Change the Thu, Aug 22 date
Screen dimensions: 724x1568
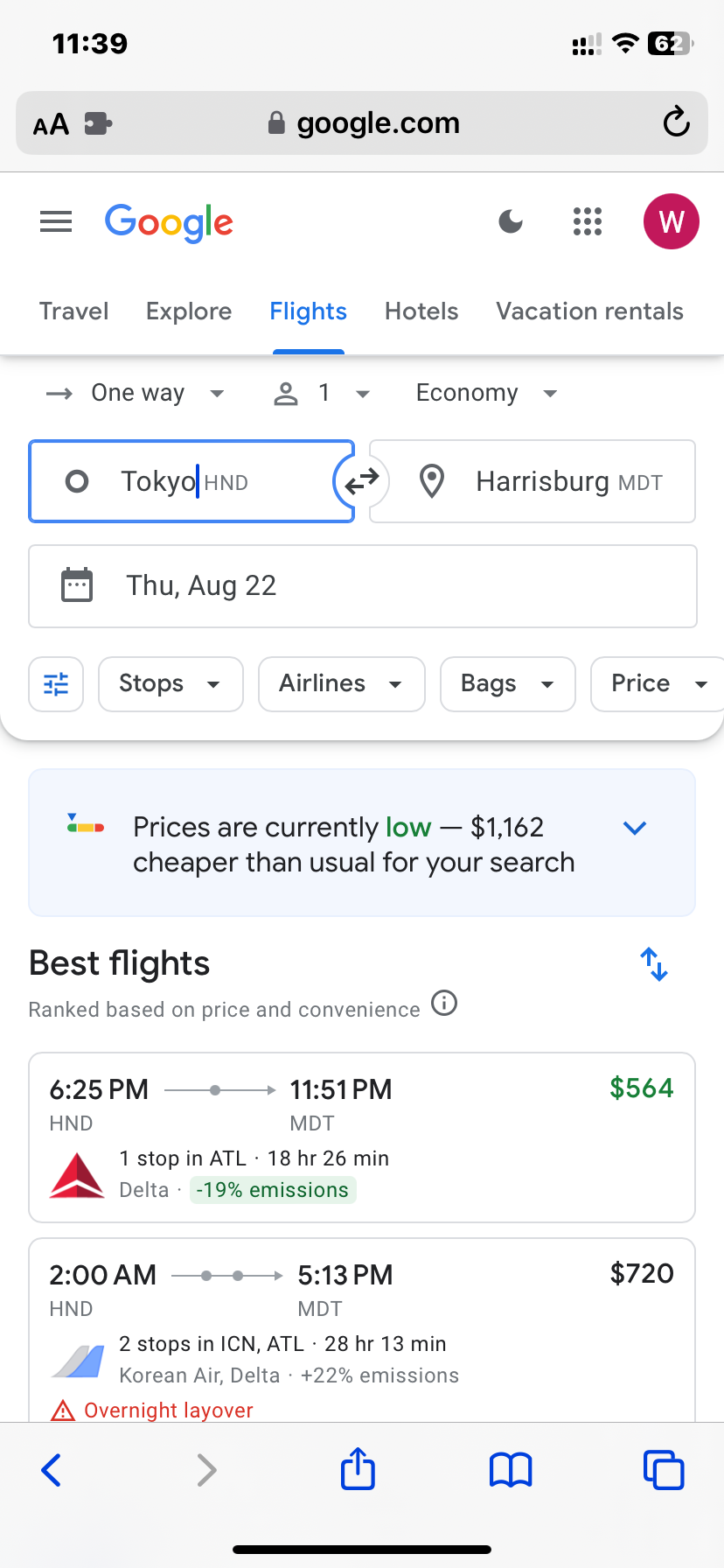click(x=363, y=586)
